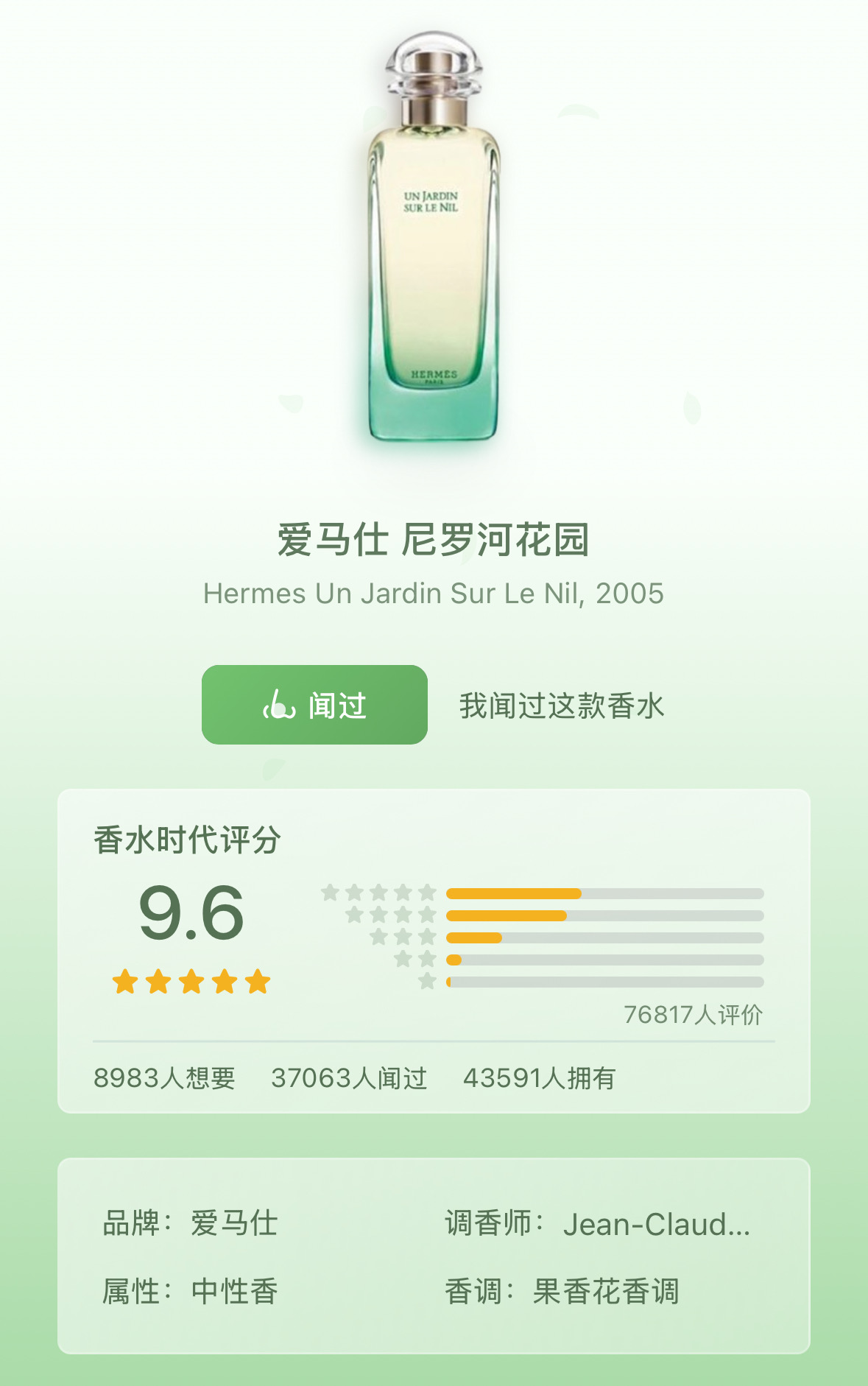868x1386 pixels.
Task: Open the 果香花香调 fragrance family
Action: point(606,1292)
